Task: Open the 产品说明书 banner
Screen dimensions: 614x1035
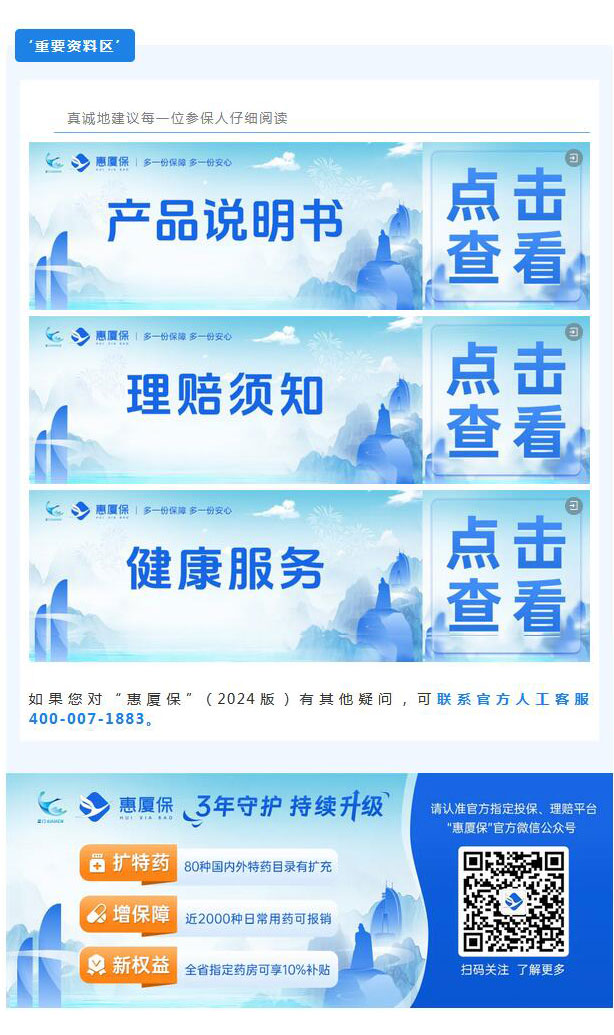Action: point(308,225)
